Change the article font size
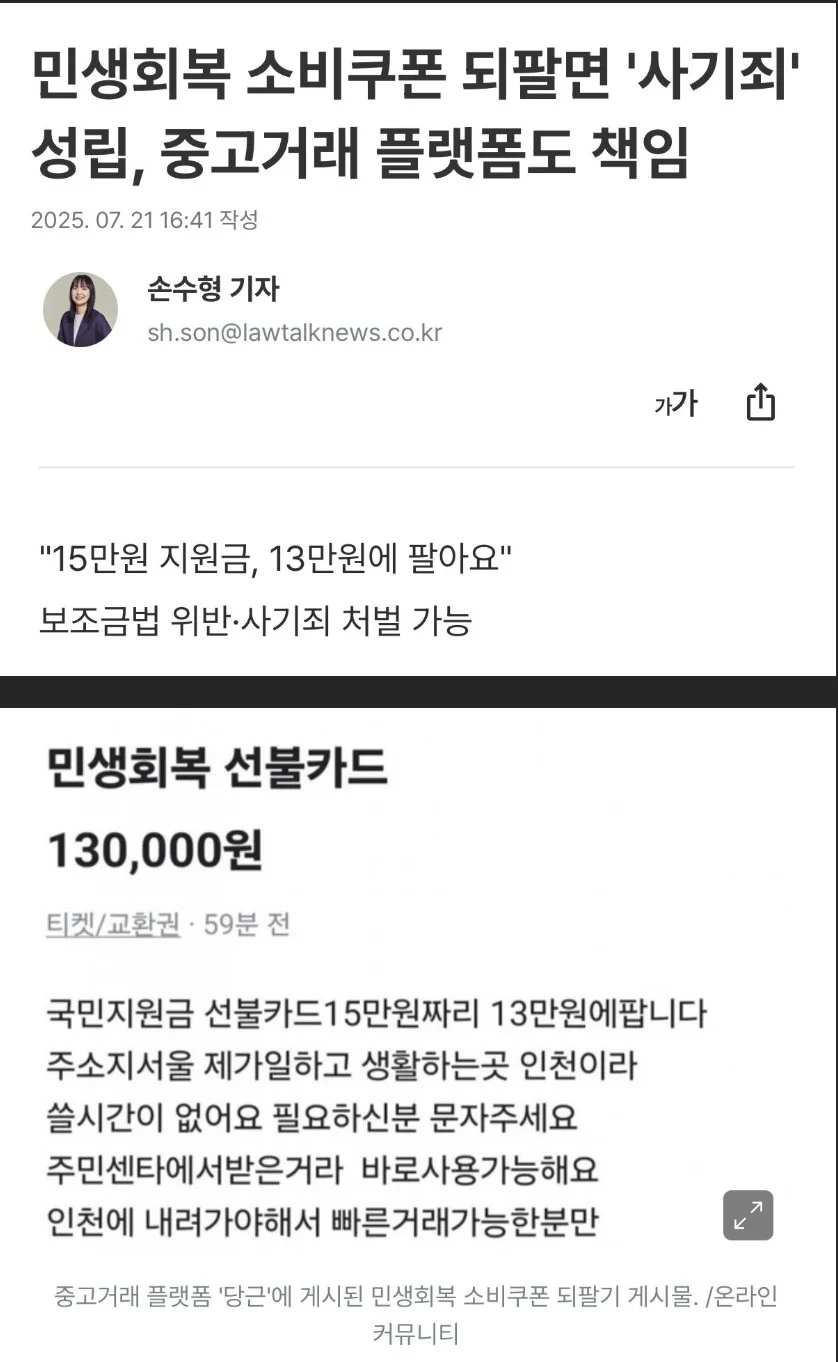Screen dimensions: 838x1362 click(x=675, y=403)
